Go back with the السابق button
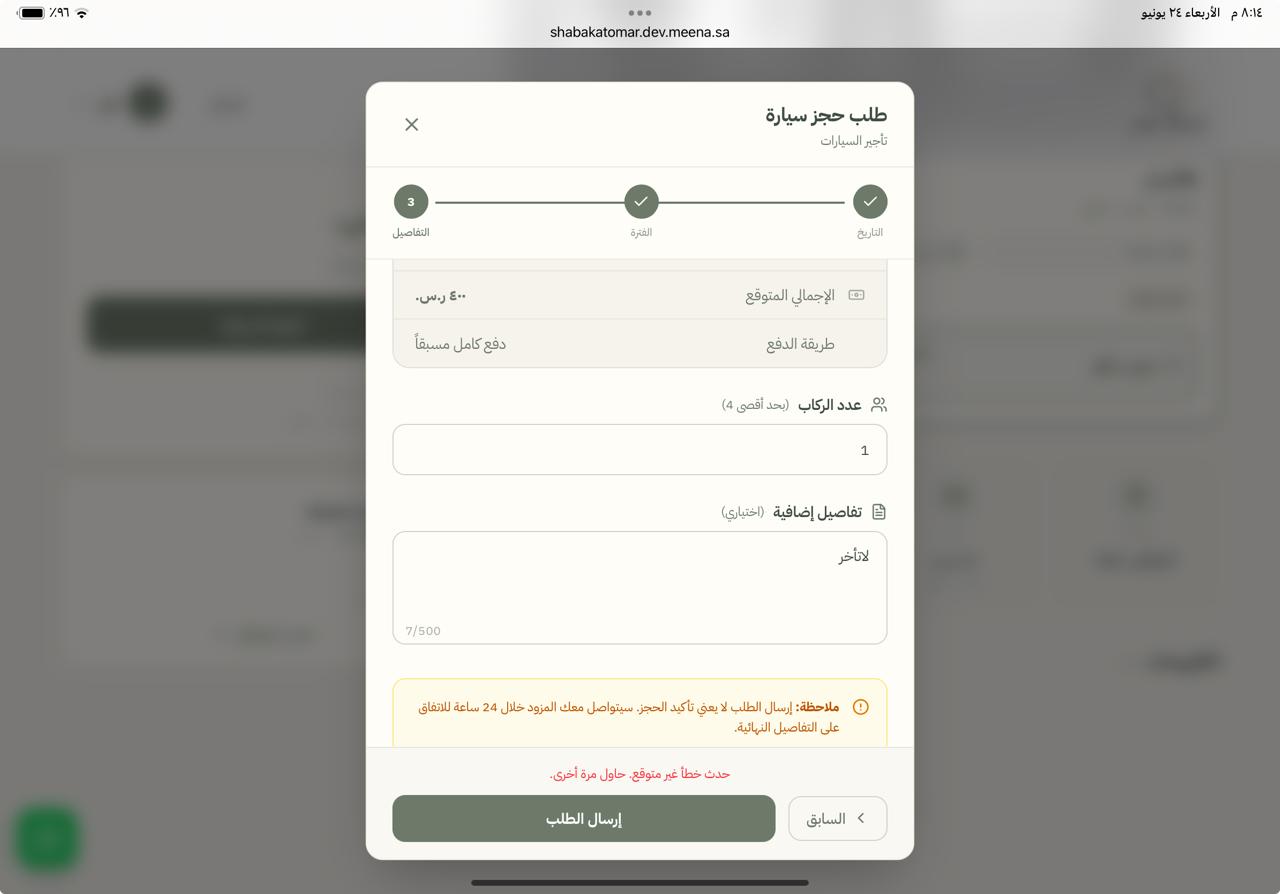The image size is (1280, 894). pos(837,818)
